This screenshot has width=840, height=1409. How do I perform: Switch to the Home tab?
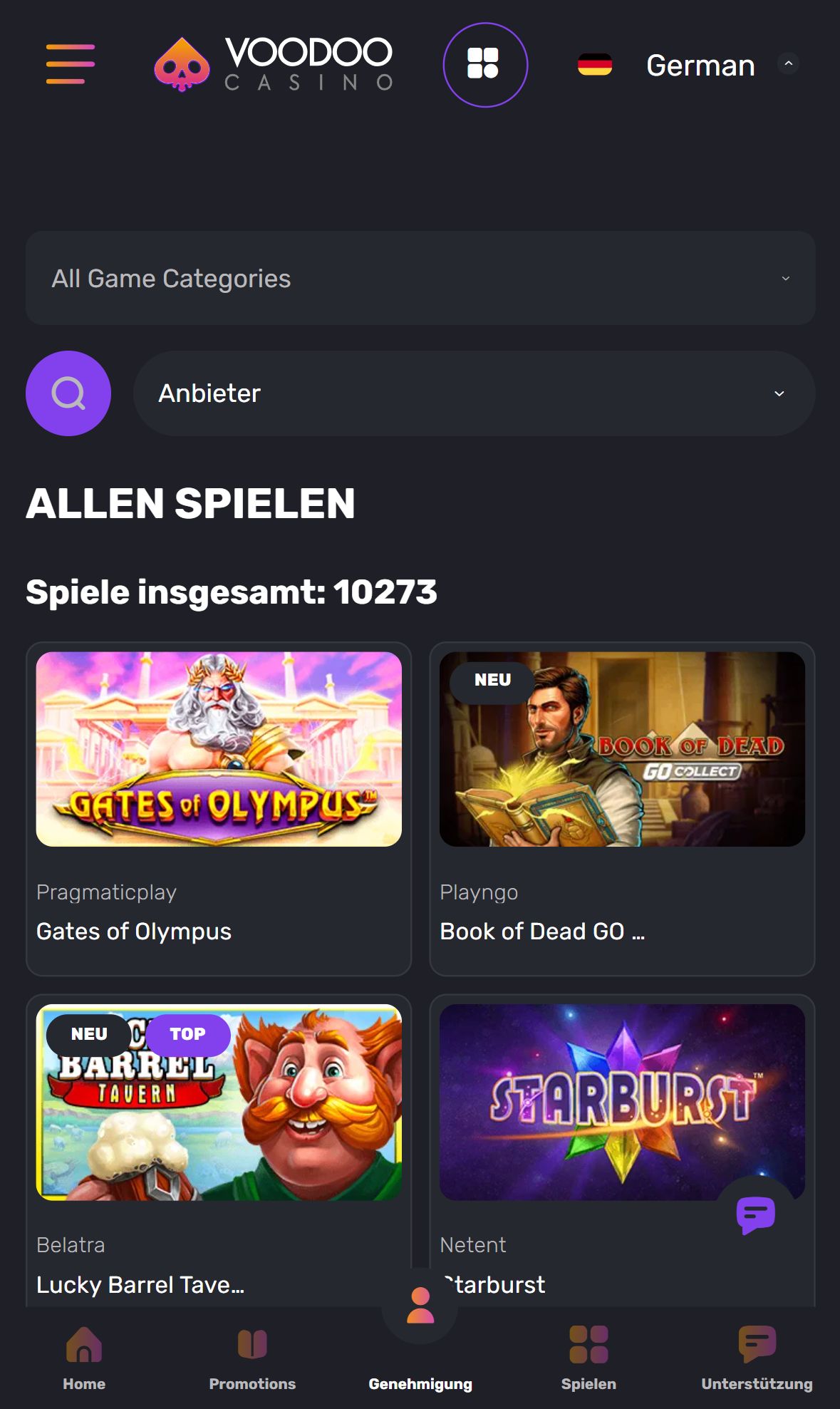(84, 1358)
